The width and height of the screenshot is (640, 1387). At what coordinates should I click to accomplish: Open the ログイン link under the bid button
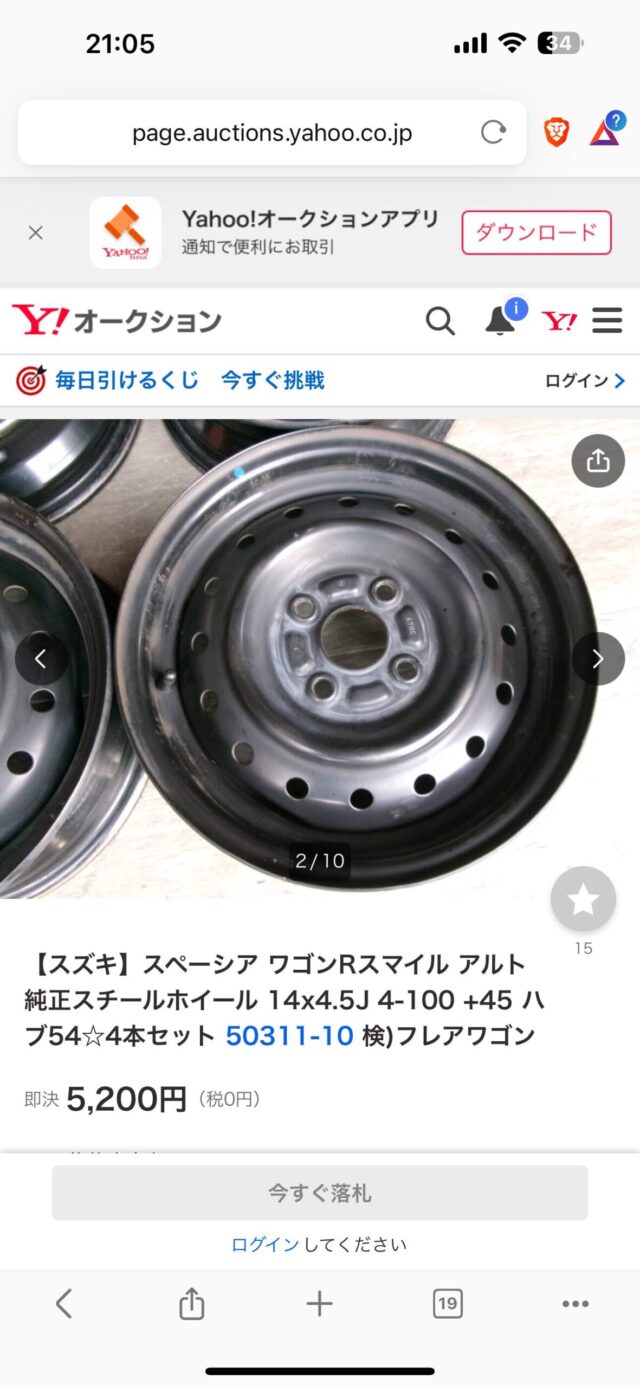[x=265, y=1245]
